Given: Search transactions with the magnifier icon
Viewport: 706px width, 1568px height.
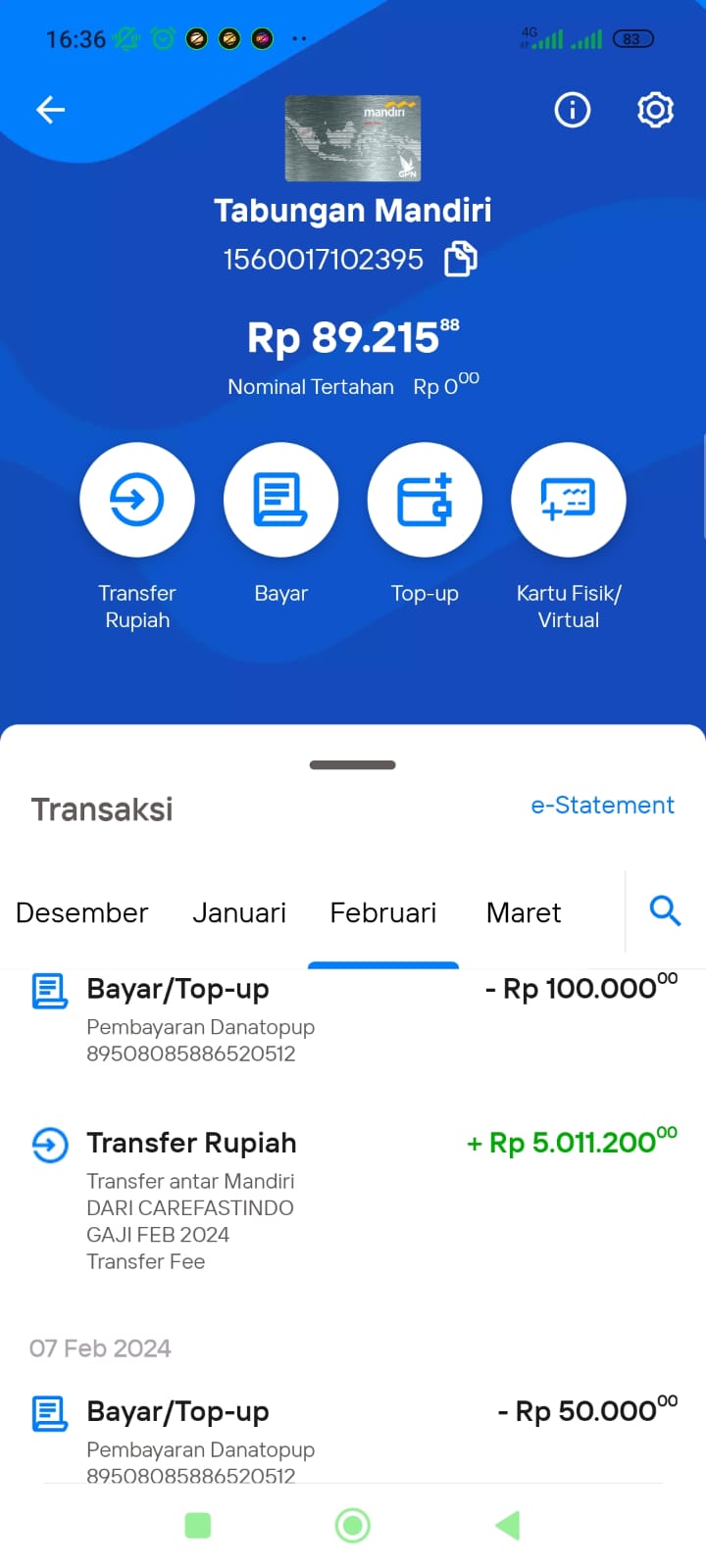Looking at the screenshot, I should click(666, 911).
